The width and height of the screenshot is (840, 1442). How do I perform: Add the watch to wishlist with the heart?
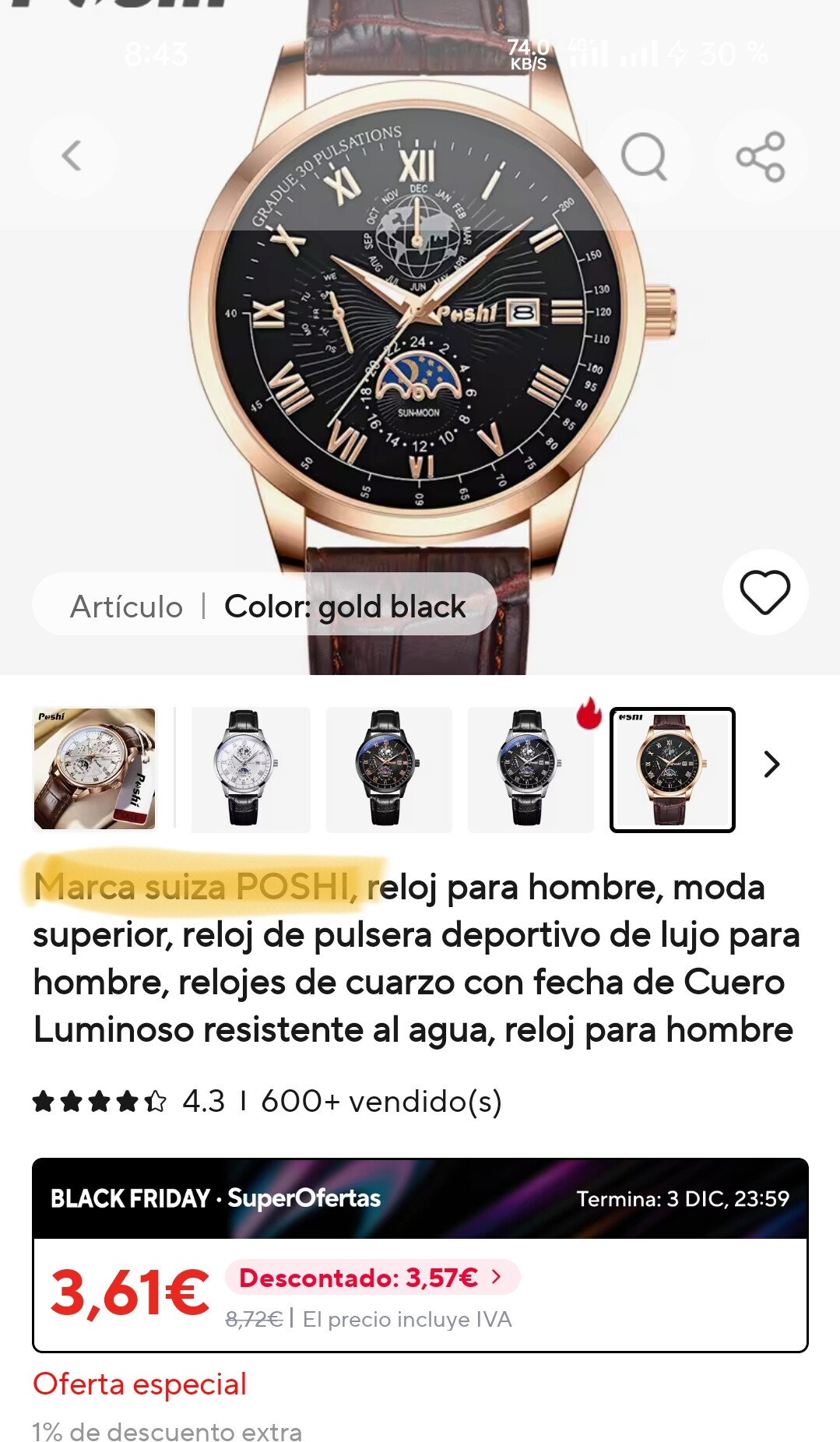tap(764, 592)
